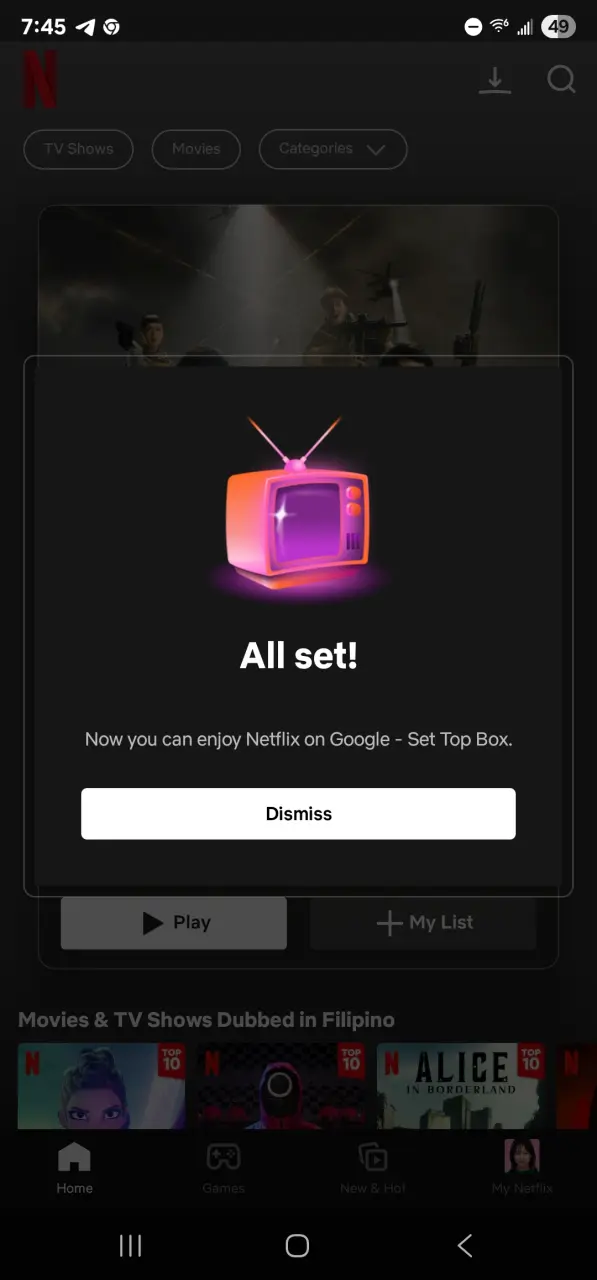Image resolution: width=597 pixels, height=1280 pixels.
Task: Expand the Categories dropdown
Action: [x=333, y=149]
